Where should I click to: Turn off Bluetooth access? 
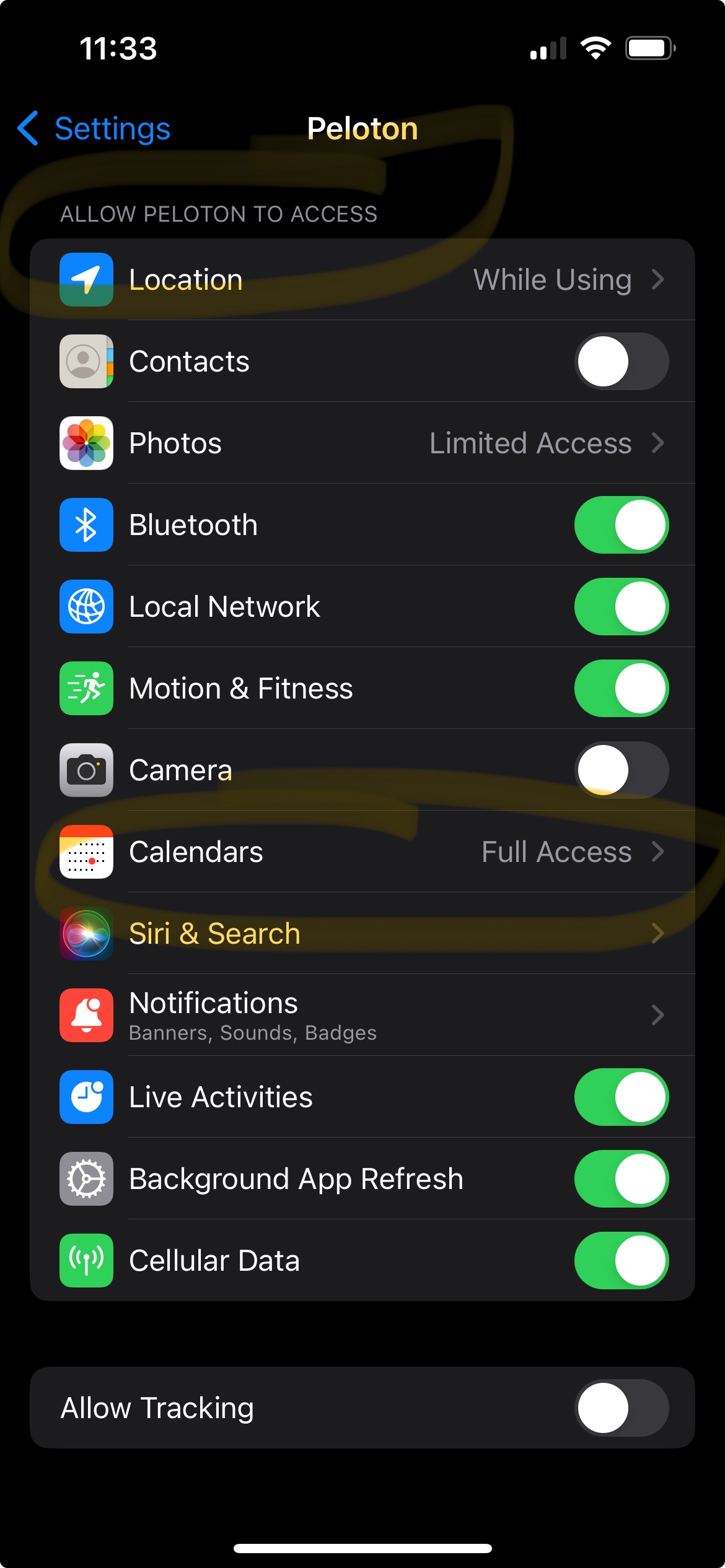tap(621, 525)
